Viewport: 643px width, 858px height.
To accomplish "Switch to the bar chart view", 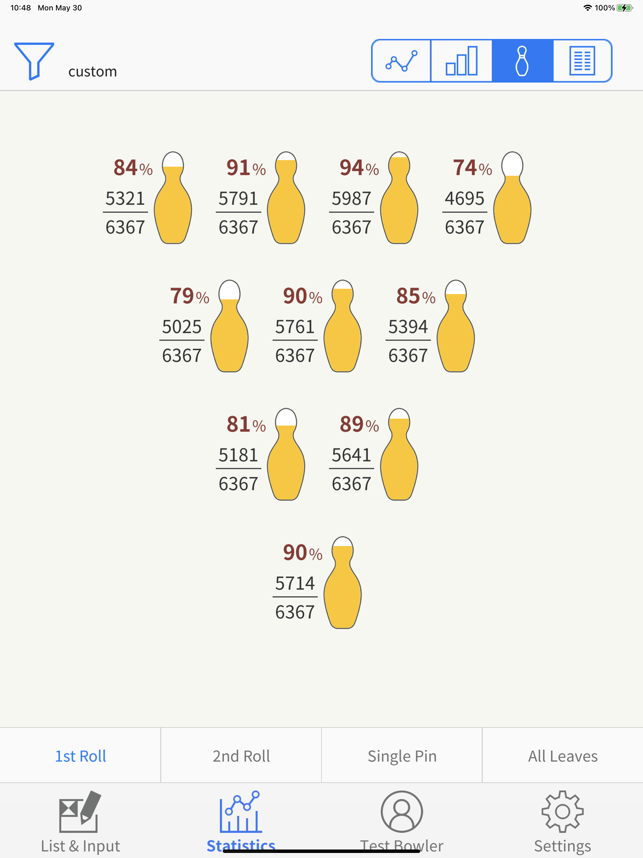I will click(x=462, y=62).
